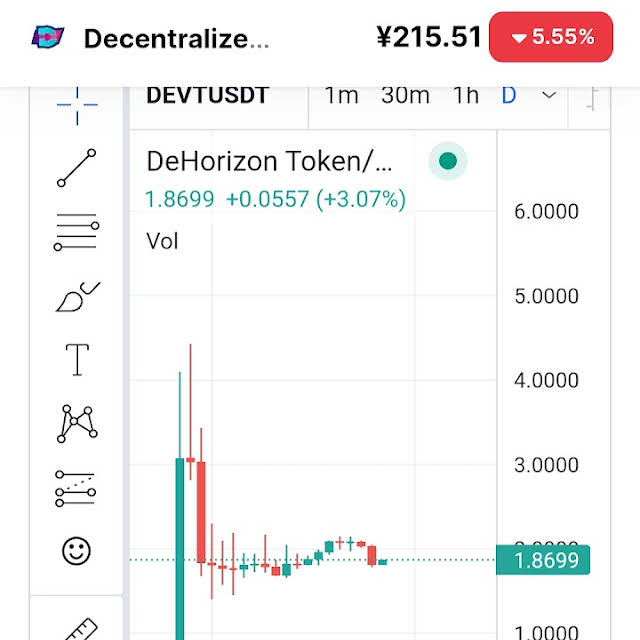Open the DeHorizon Token chart legend

[x=269, y=161]
